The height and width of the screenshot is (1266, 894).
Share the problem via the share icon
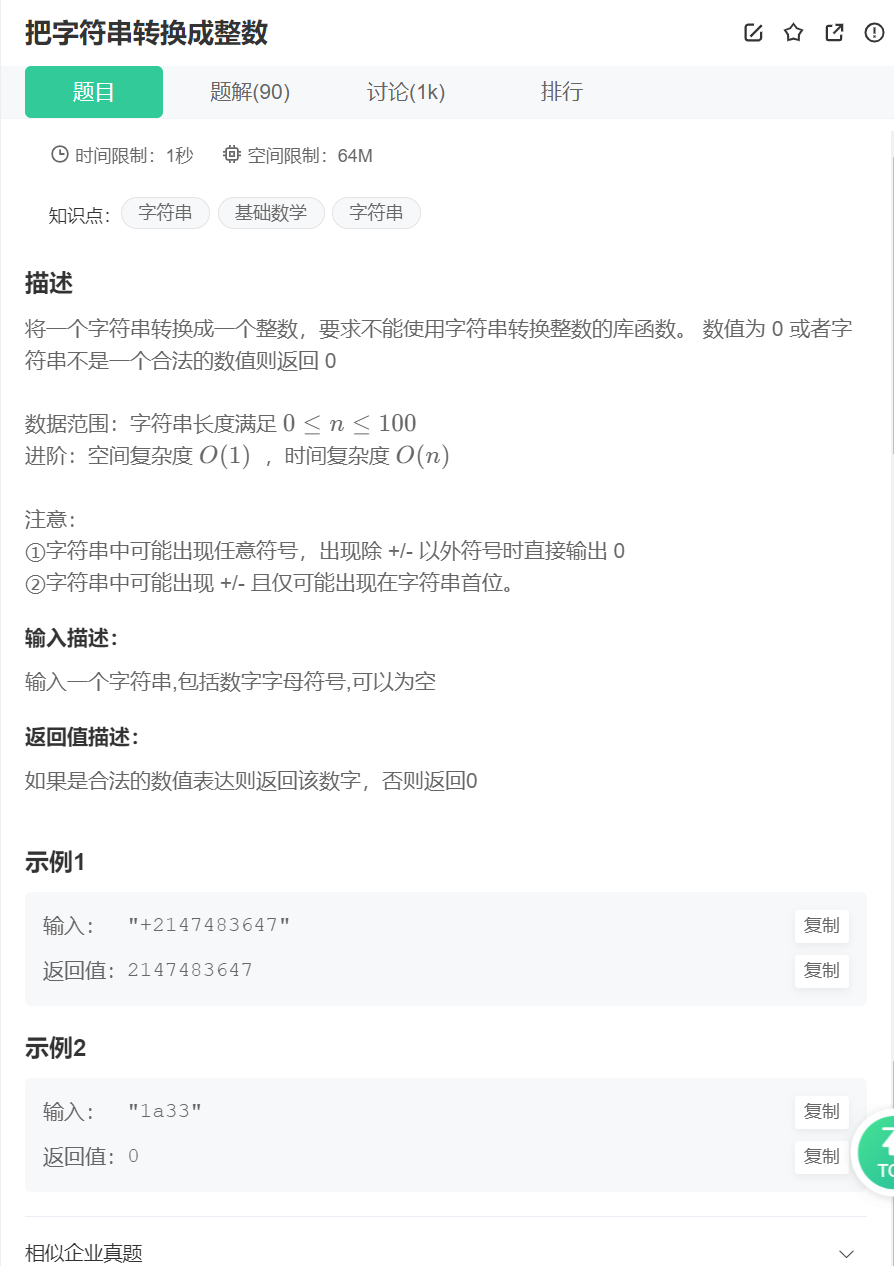[834, 33]
